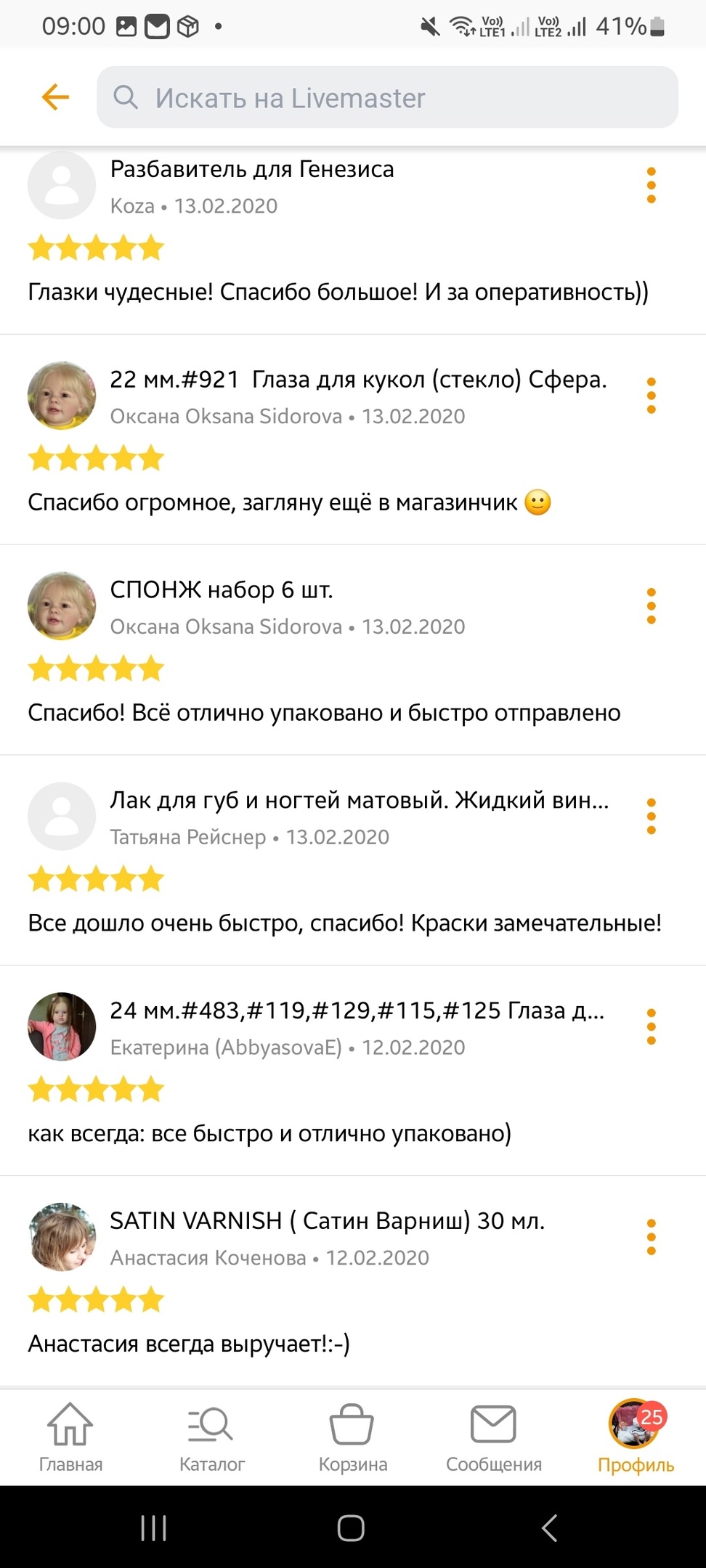Open item Лак для губ и ногтей матовый
The height and width of the screenshot is (1568, 706).
pos(360,800)
